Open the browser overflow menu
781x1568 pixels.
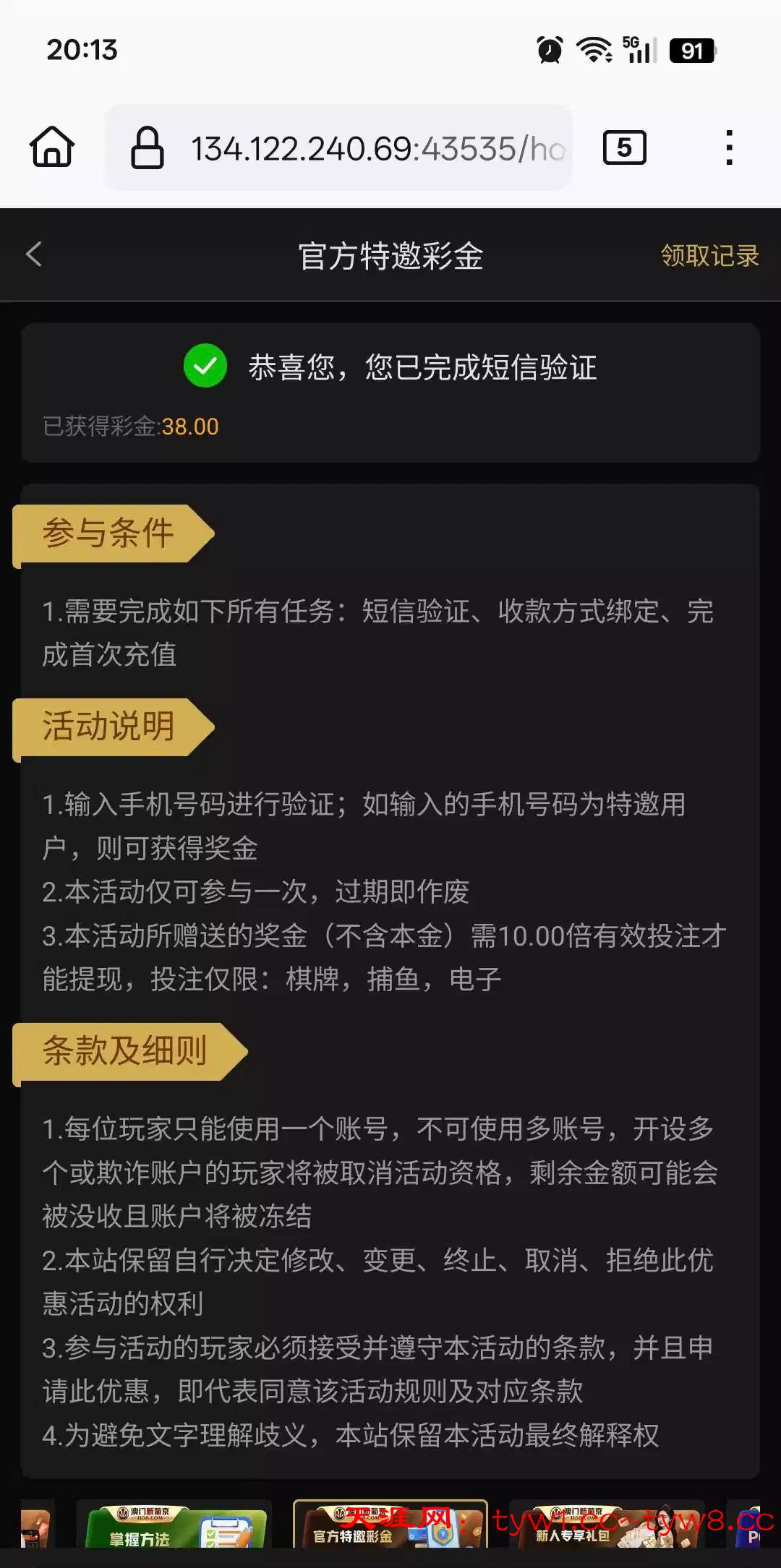coord(729,148)
